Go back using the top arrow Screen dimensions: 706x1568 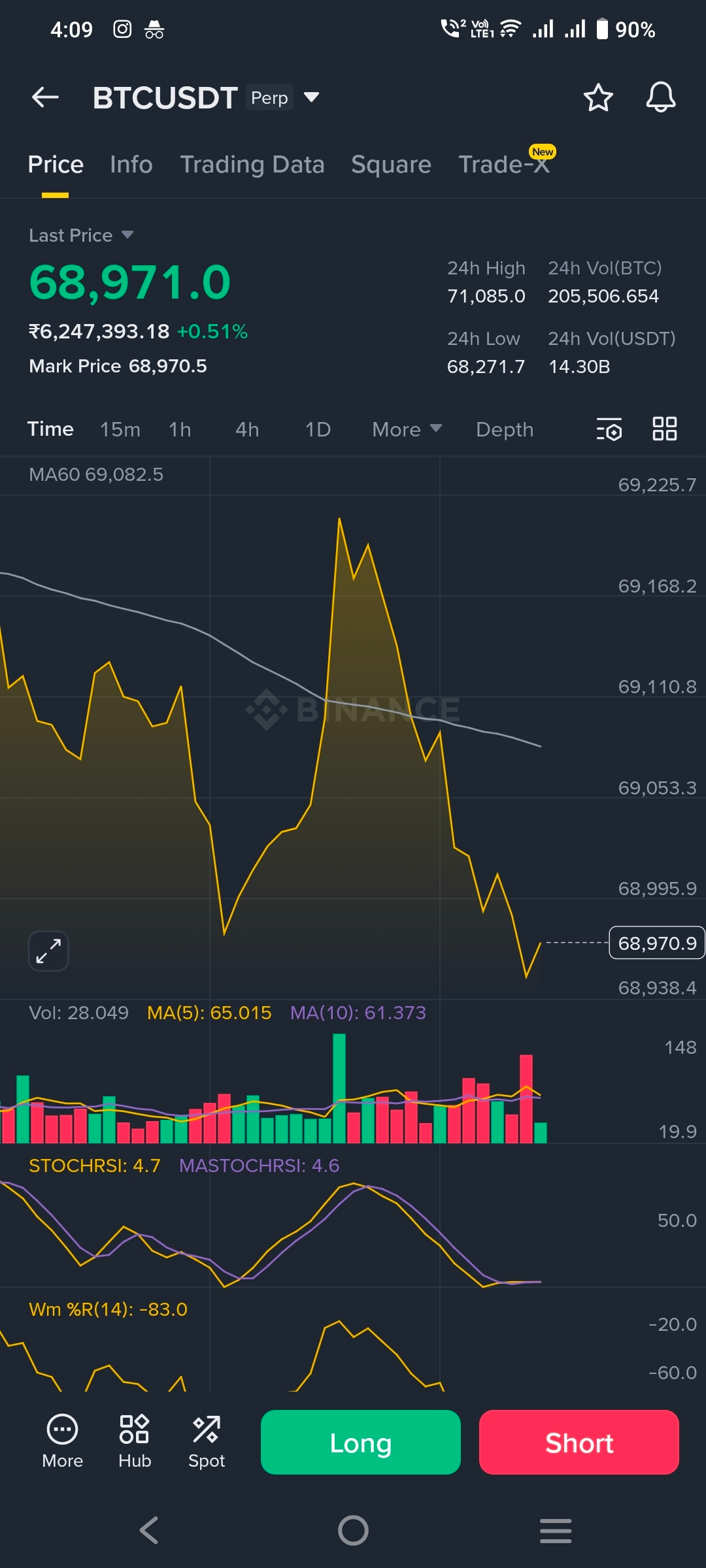click(45, 98)
